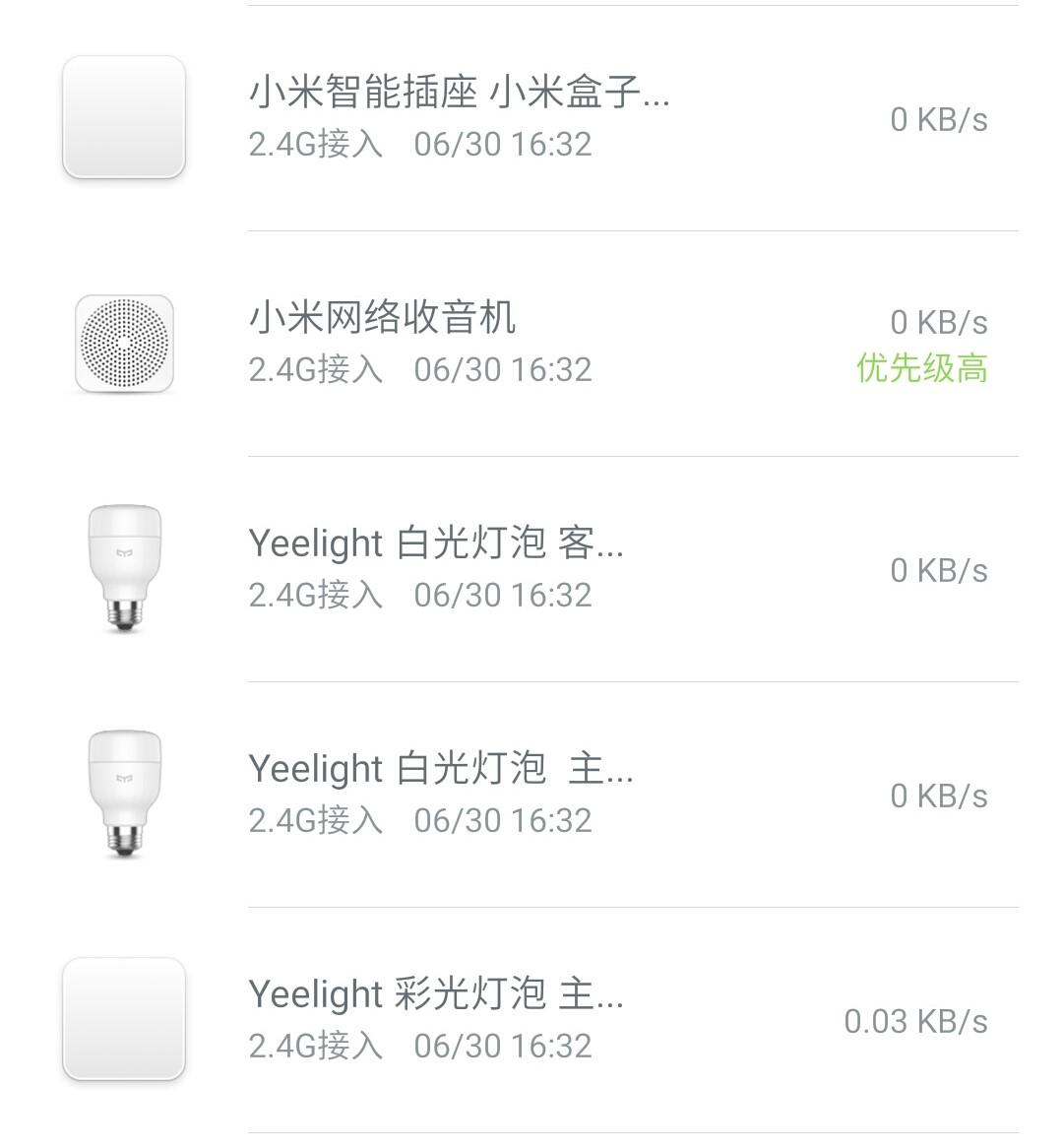The image size is (1063, 1148).
Task: Click the second Yeelight 白光灯泡 bulb icon
Action: (122, 794)
